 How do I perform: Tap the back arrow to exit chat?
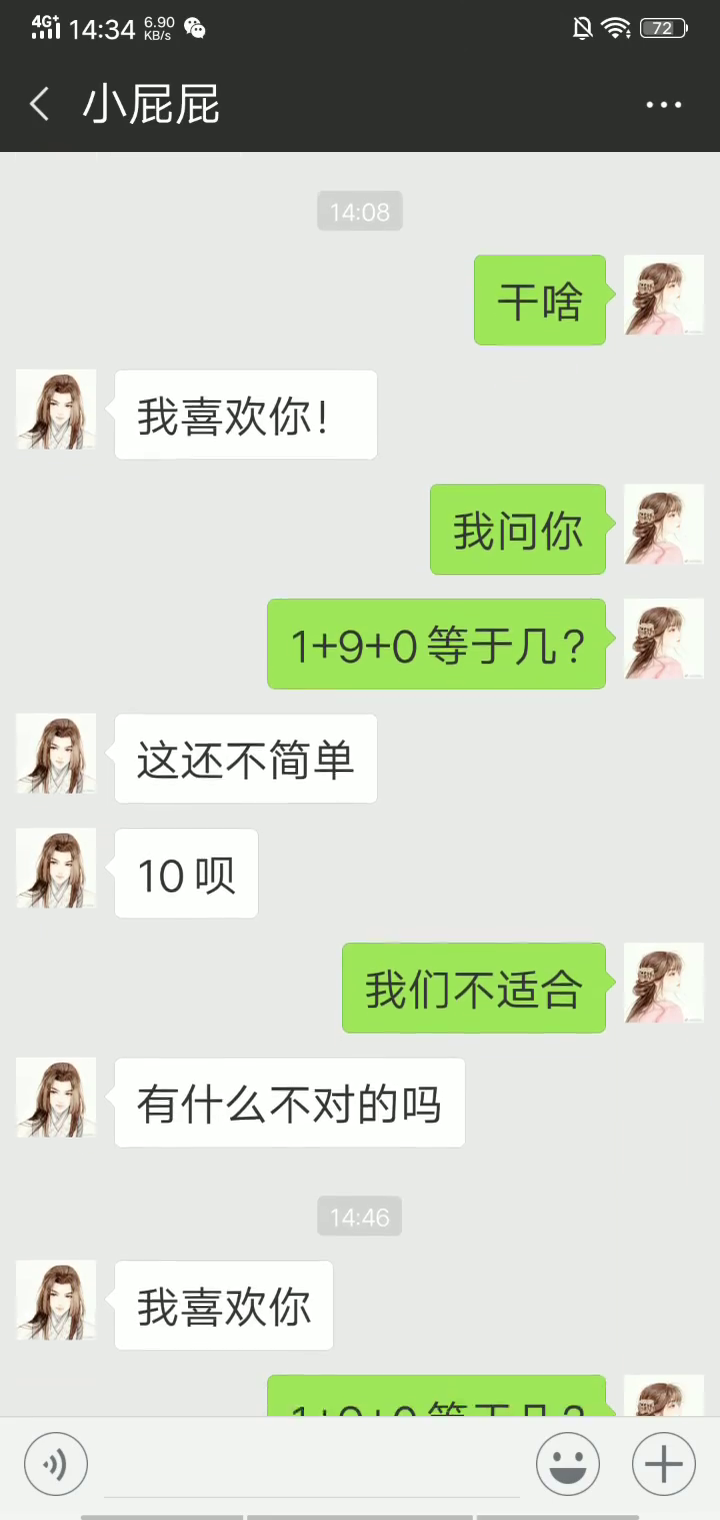coord(38,104)
